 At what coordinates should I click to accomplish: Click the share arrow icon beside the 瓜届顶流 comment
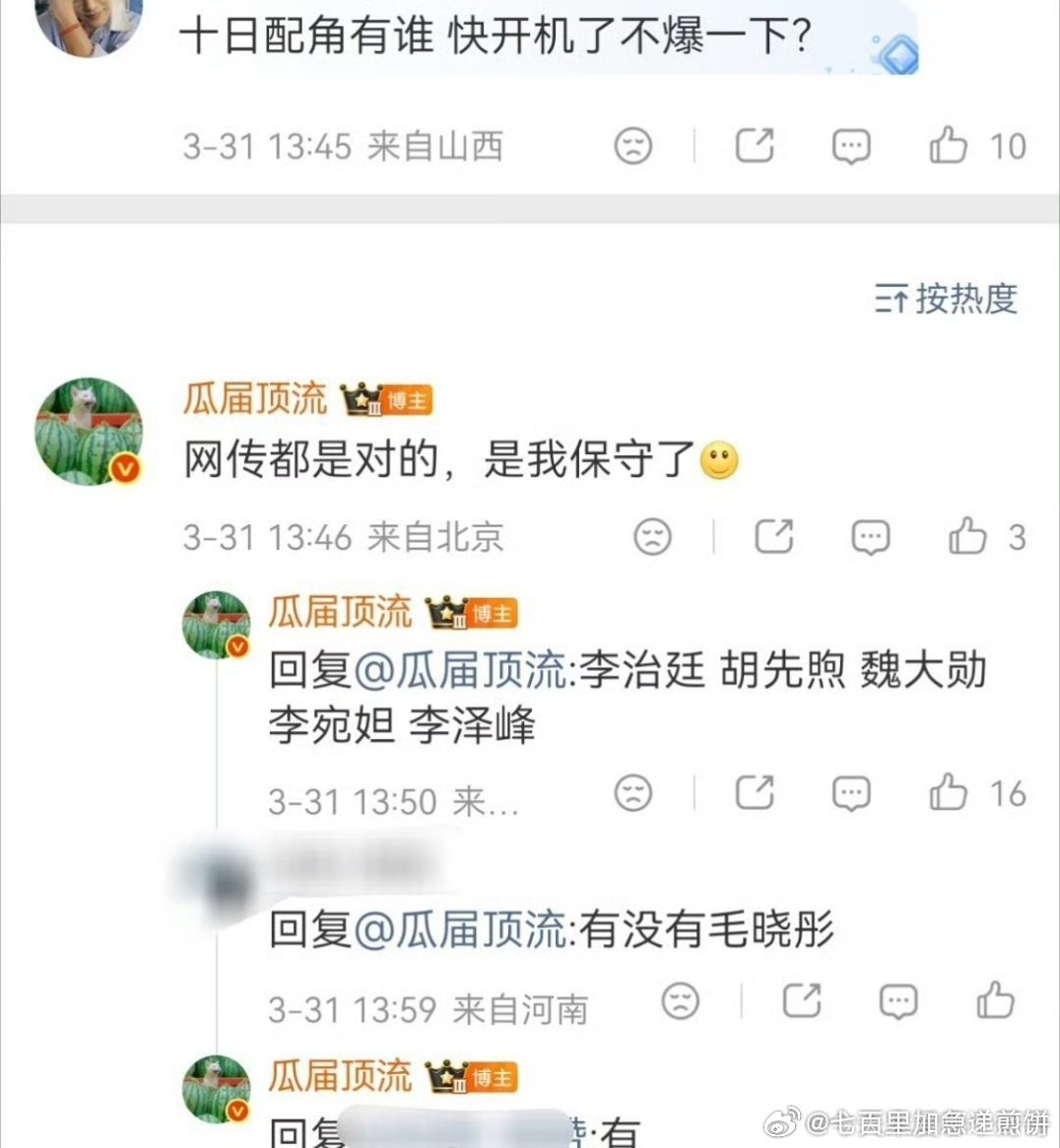(777, 537)
